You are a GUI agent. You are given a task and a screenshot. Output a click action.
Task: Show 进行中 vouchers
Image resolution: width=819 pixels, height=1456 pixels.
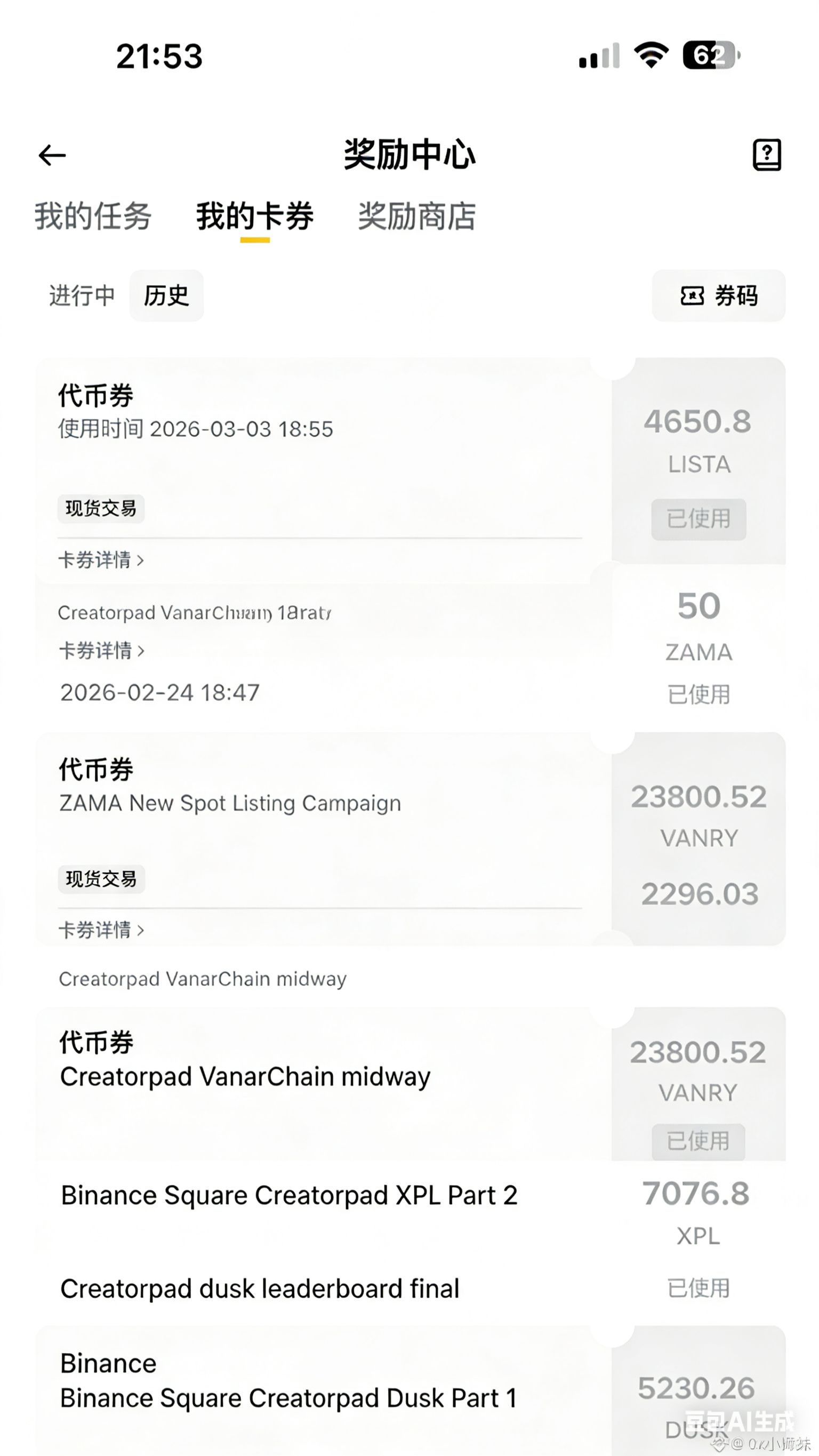(x=82, y=295)
